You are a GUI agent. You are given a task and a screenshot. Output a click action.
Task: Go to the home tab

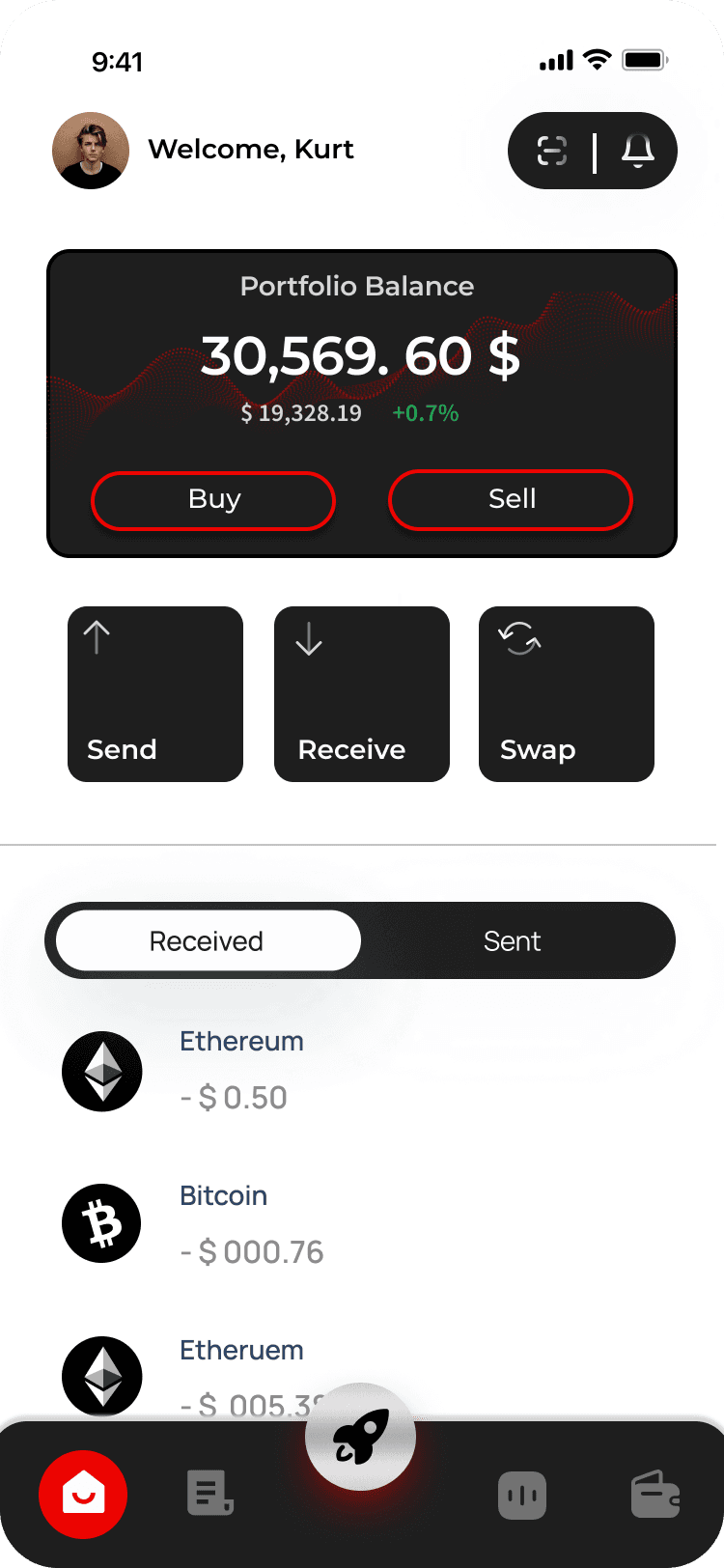pyautogui.click(x=83, y=1495)
